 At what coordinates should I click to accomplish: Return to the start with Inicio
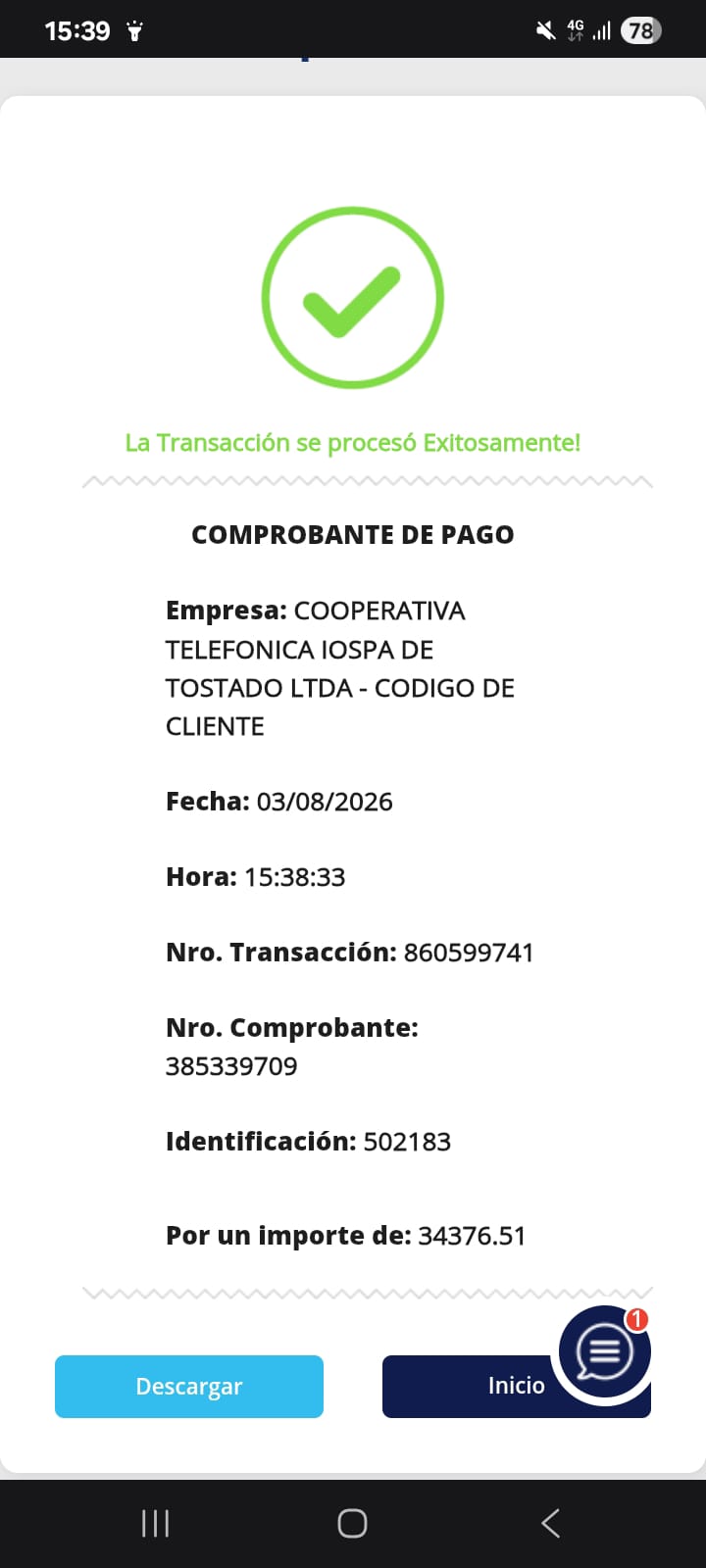coord(471,1386)
